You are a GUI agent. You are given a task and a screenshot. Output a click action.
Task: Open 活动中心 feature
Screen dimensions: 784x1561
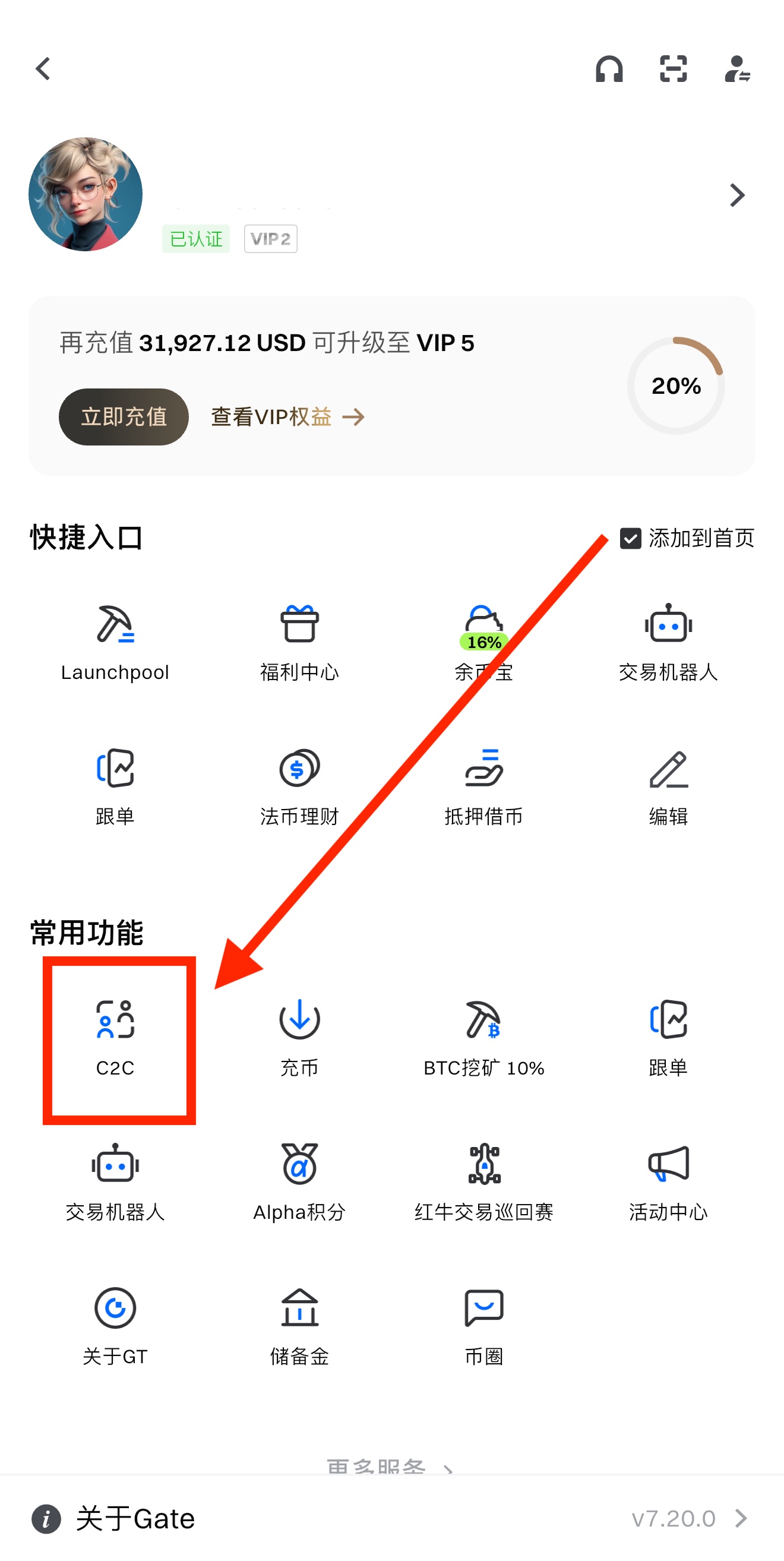[x=668, y=1181]
